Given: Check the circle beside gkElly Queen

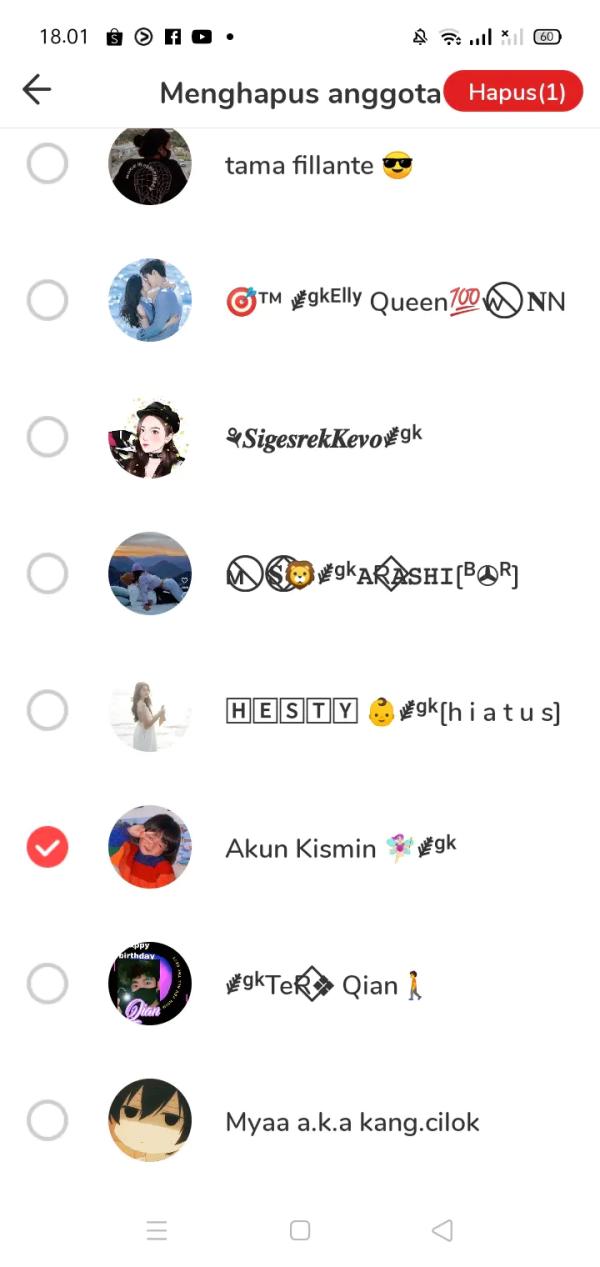Looking at the screenshot, I should tap(47, 300).
